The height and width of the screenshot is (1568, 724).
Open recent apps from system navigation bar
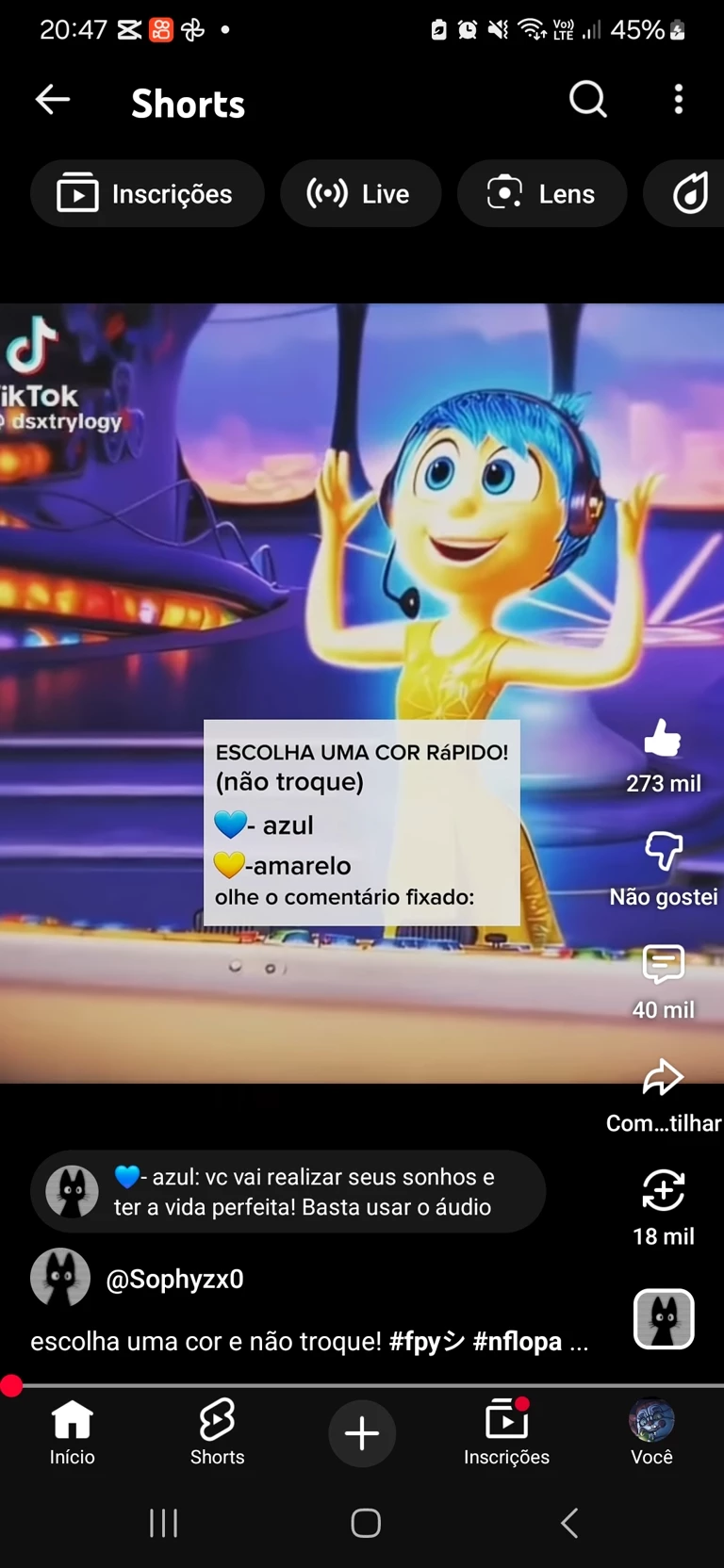click(163, 1523)
